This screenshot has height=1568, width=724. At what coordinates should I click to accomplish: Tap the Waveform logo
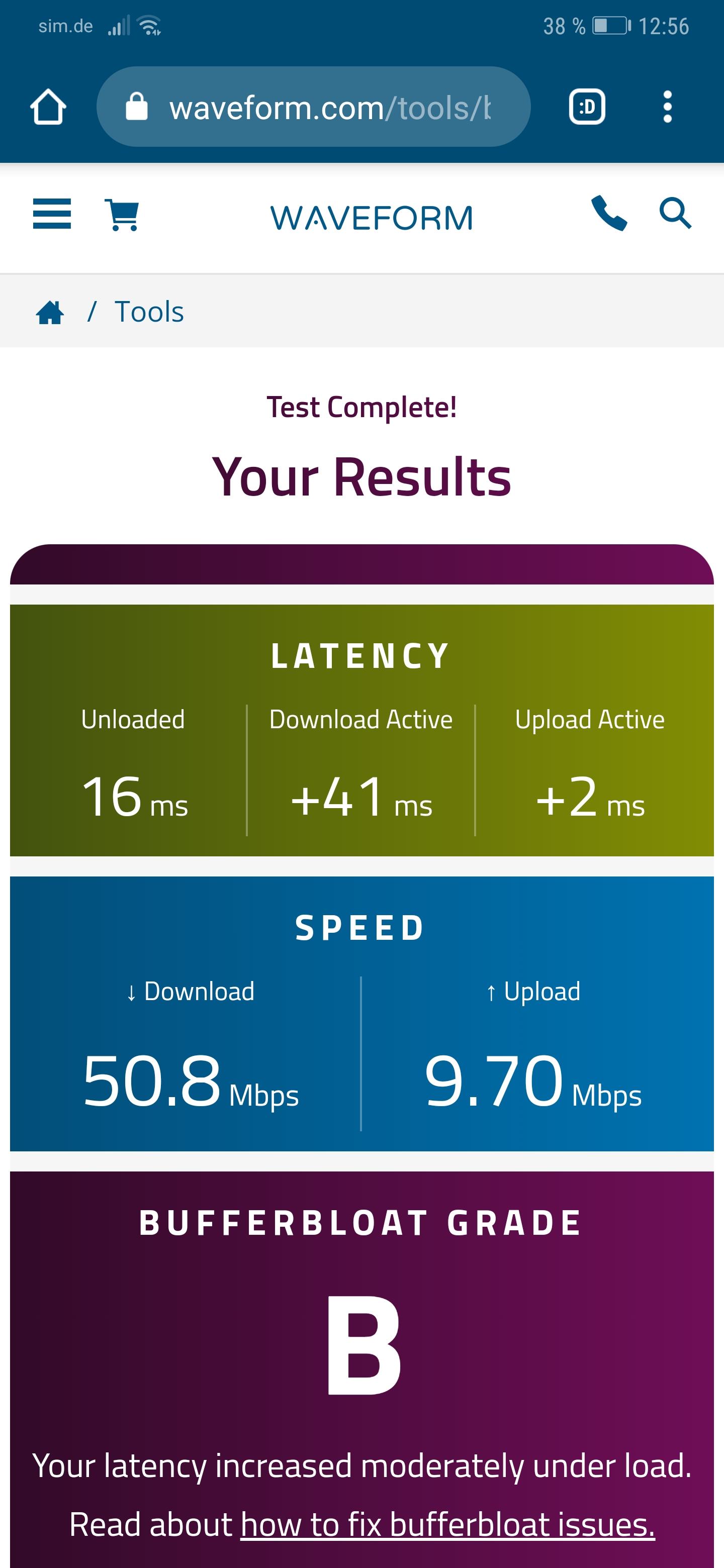(372, 218)
